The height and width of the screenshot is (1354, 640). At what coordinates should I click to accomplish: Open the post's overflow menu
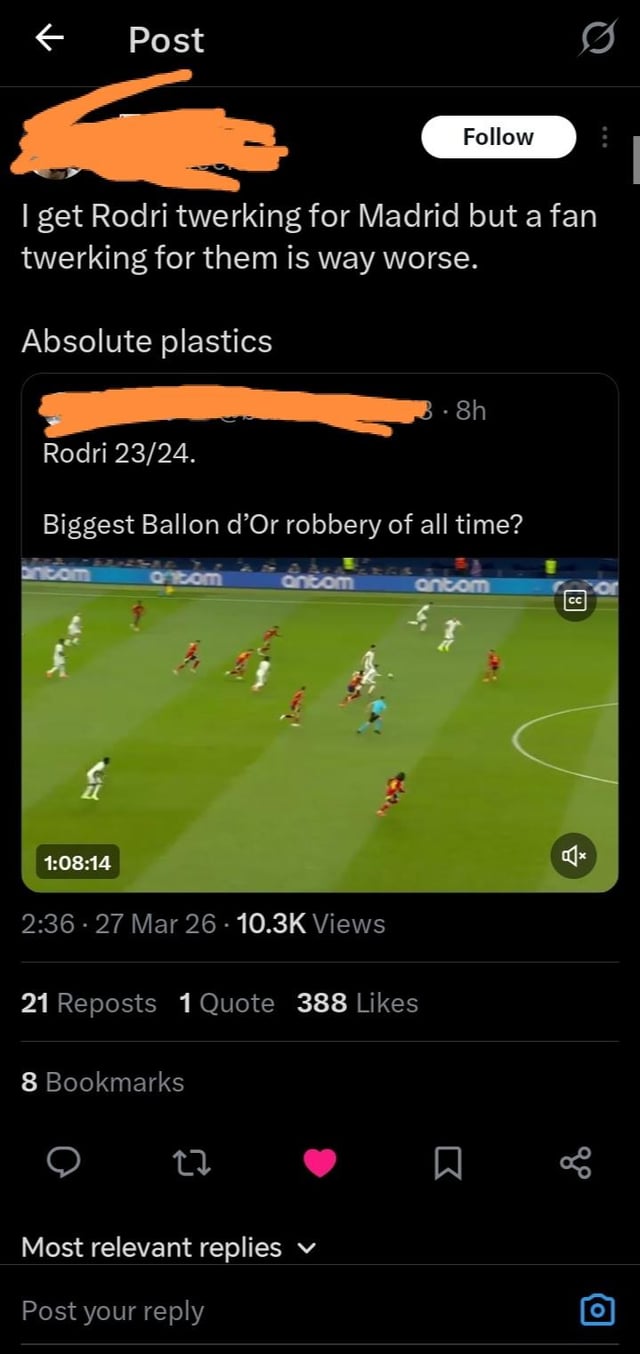604,138
